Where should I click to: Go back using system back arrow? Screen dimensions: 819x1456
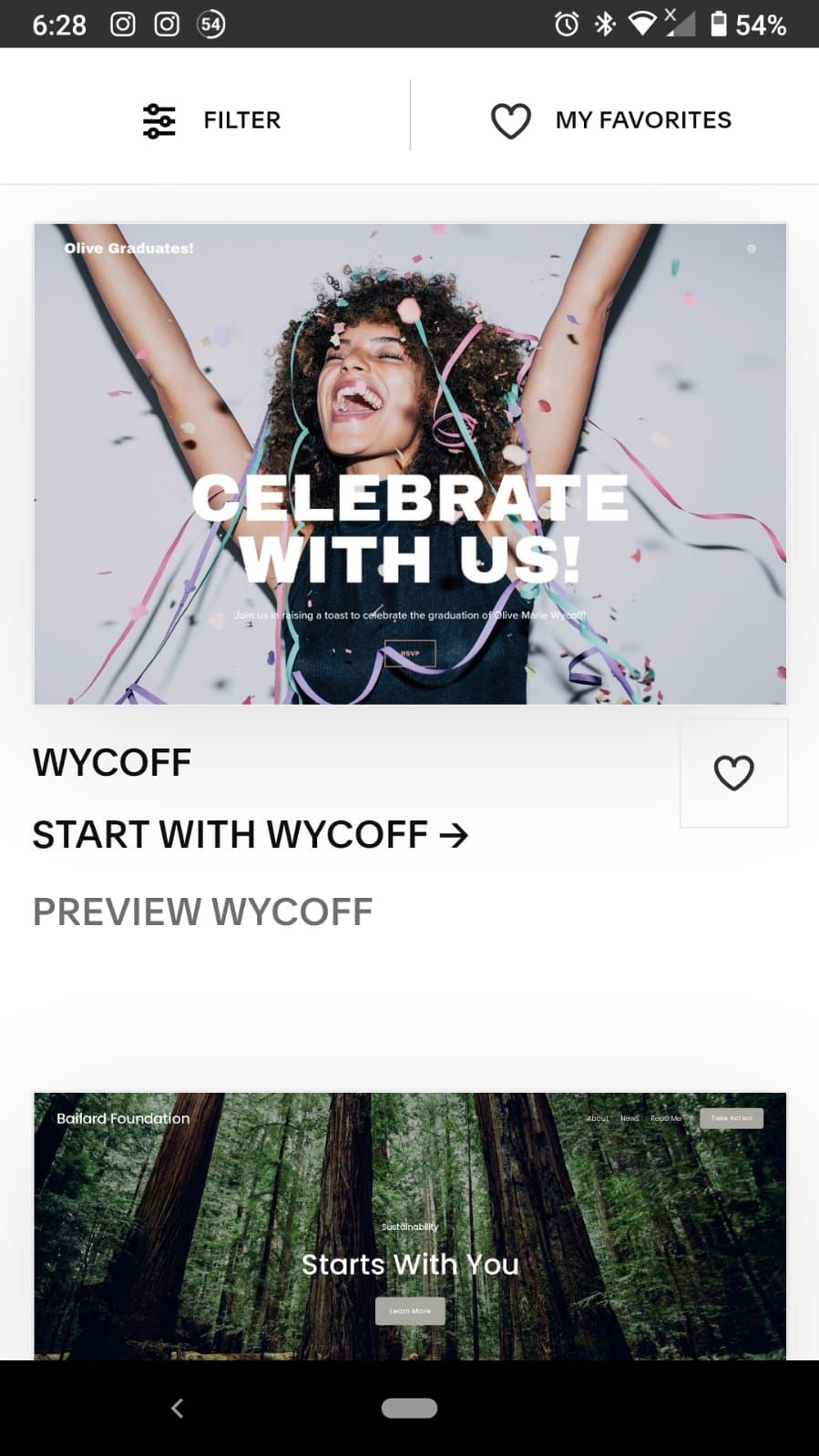[x=177, y=1408]
